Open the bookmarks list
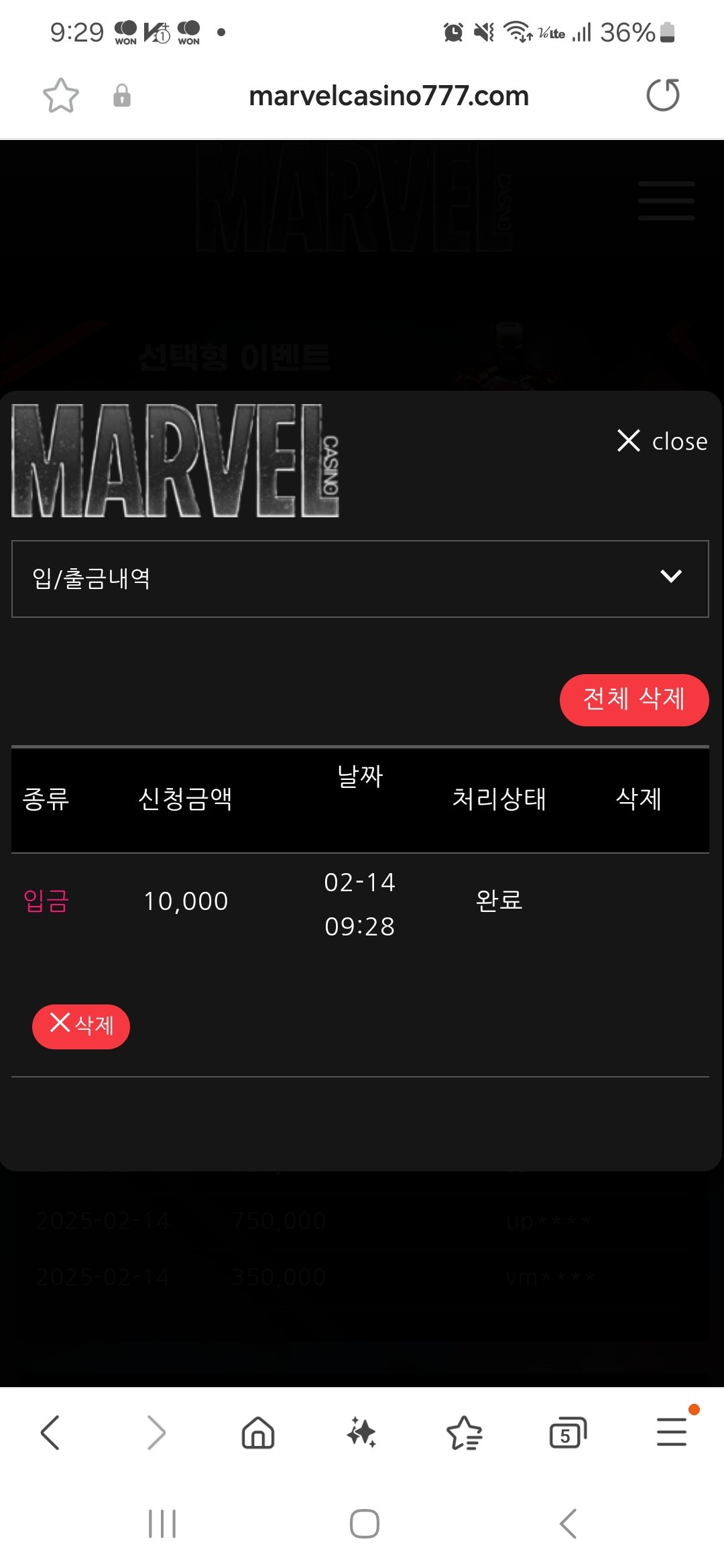Viewport: 724px width, 1568px height. 464,1433
